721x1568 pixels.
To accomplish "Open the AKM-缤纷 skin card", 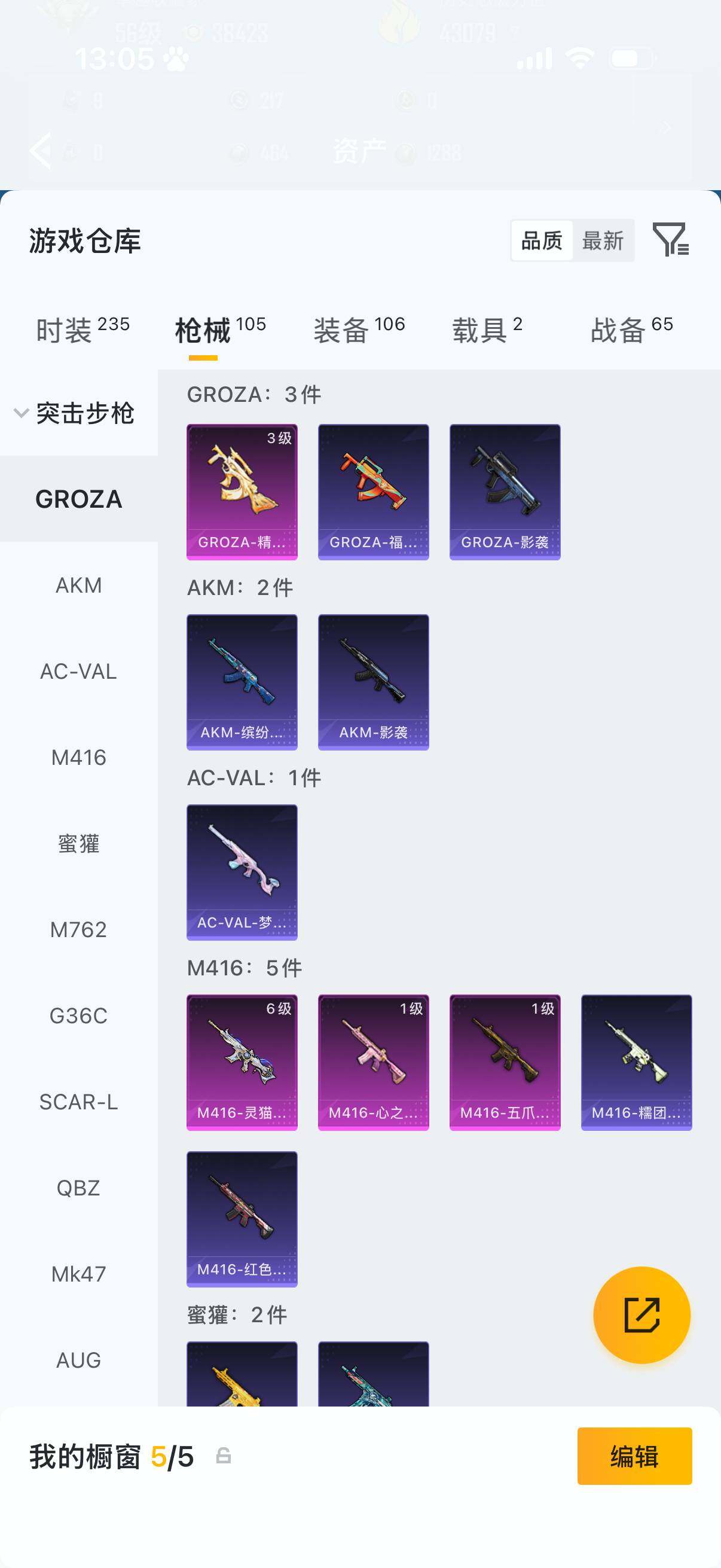I will click(242, 682).
